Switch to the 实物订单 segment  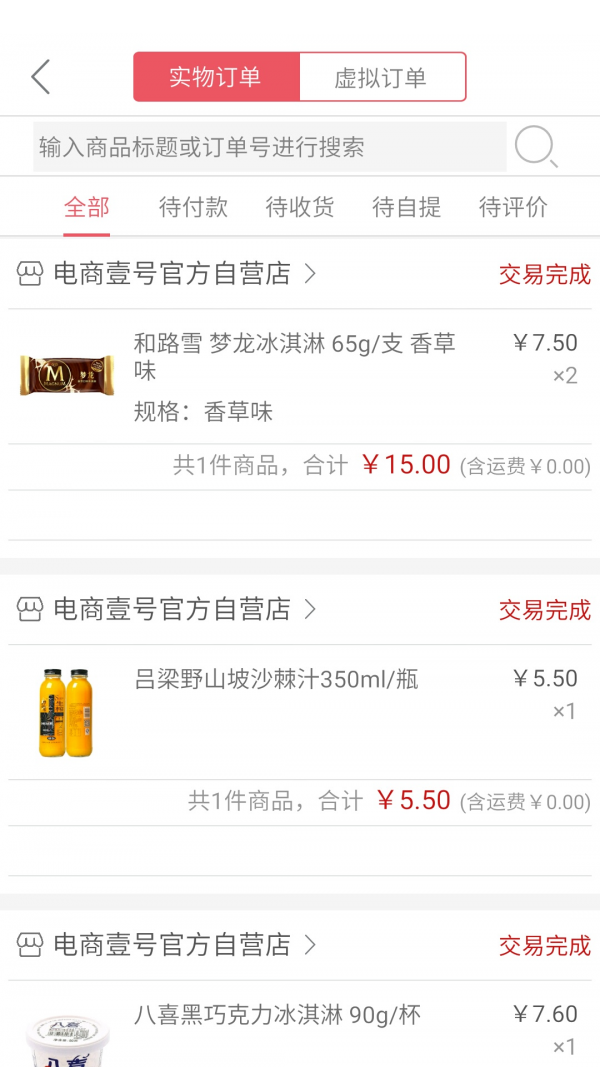tap(216, 77)
